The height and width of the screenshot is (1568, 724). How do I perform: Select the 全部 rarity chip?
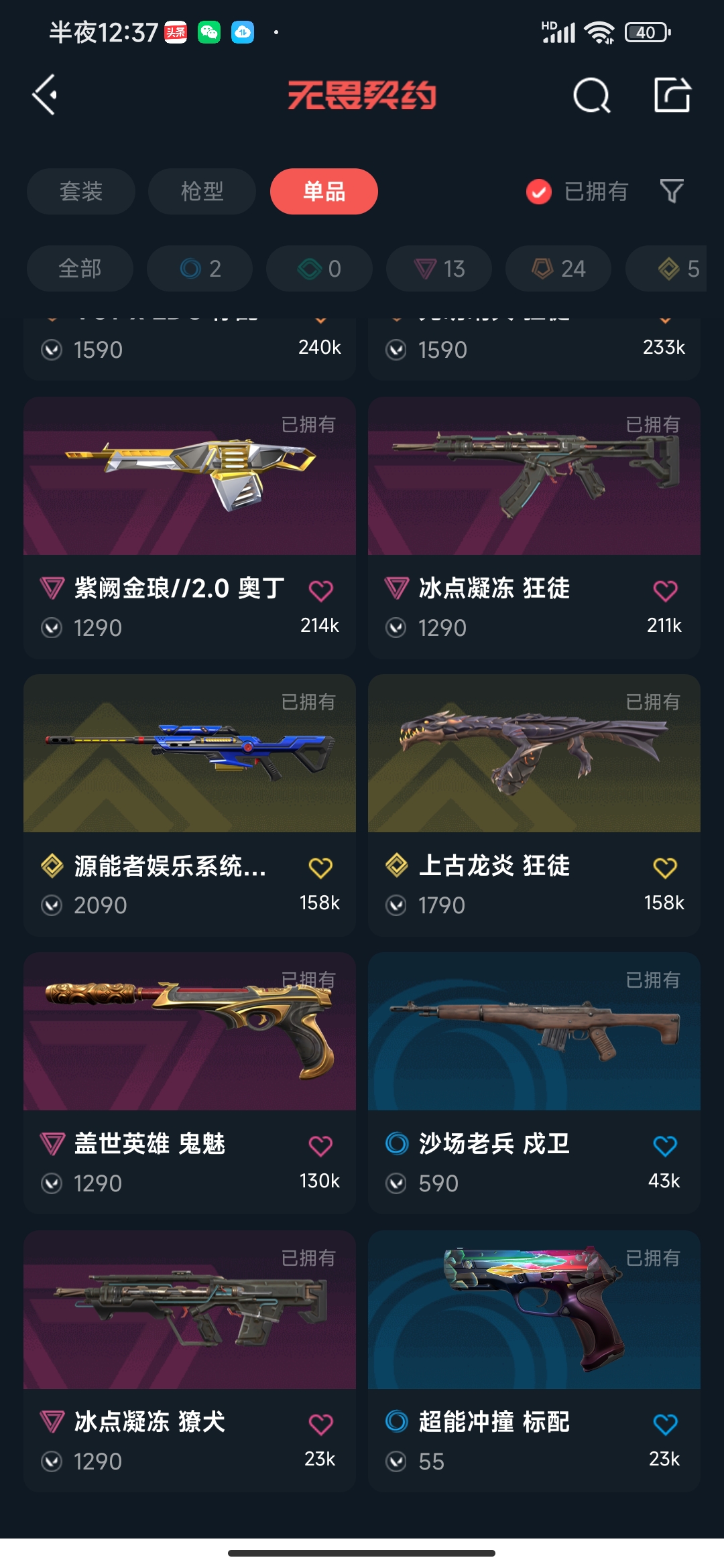click(x=80, y=269)
